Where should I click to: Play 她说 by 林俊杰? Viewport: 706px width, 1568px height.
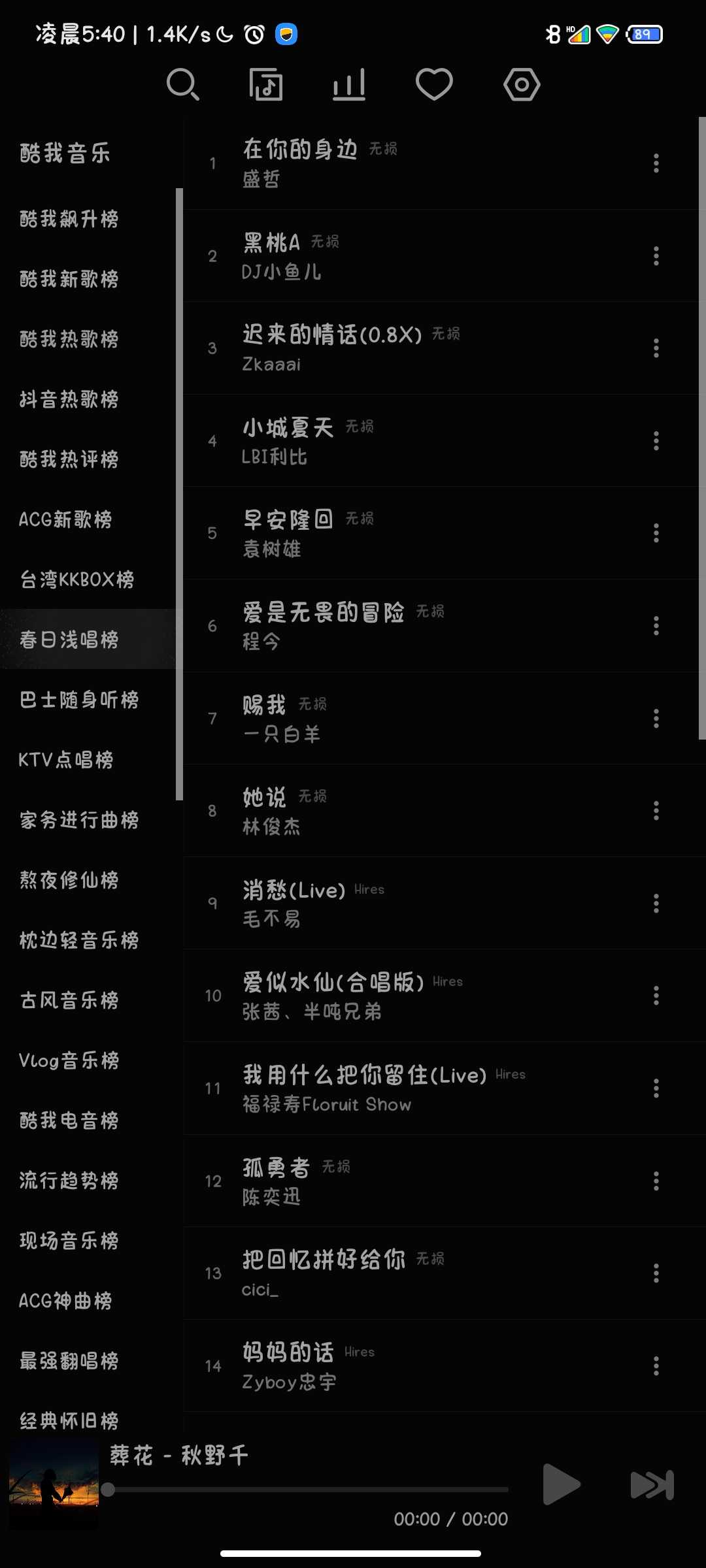coord(392,811)
